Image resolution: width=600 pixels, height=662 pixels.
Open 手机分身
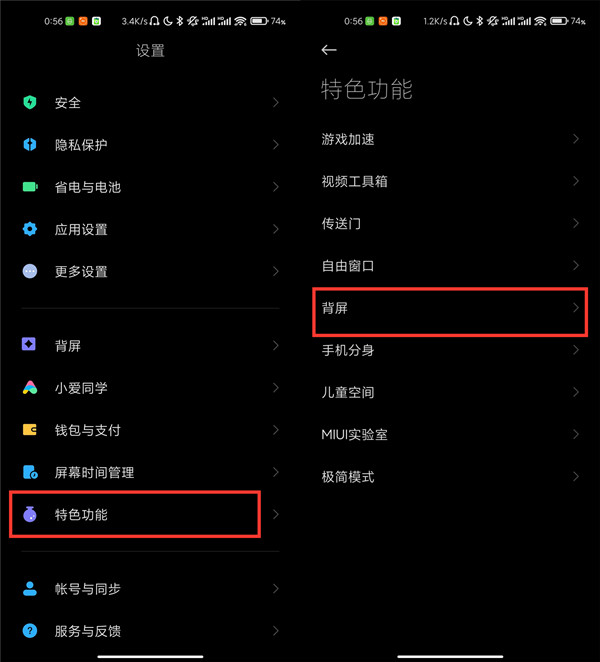[450, 351]
